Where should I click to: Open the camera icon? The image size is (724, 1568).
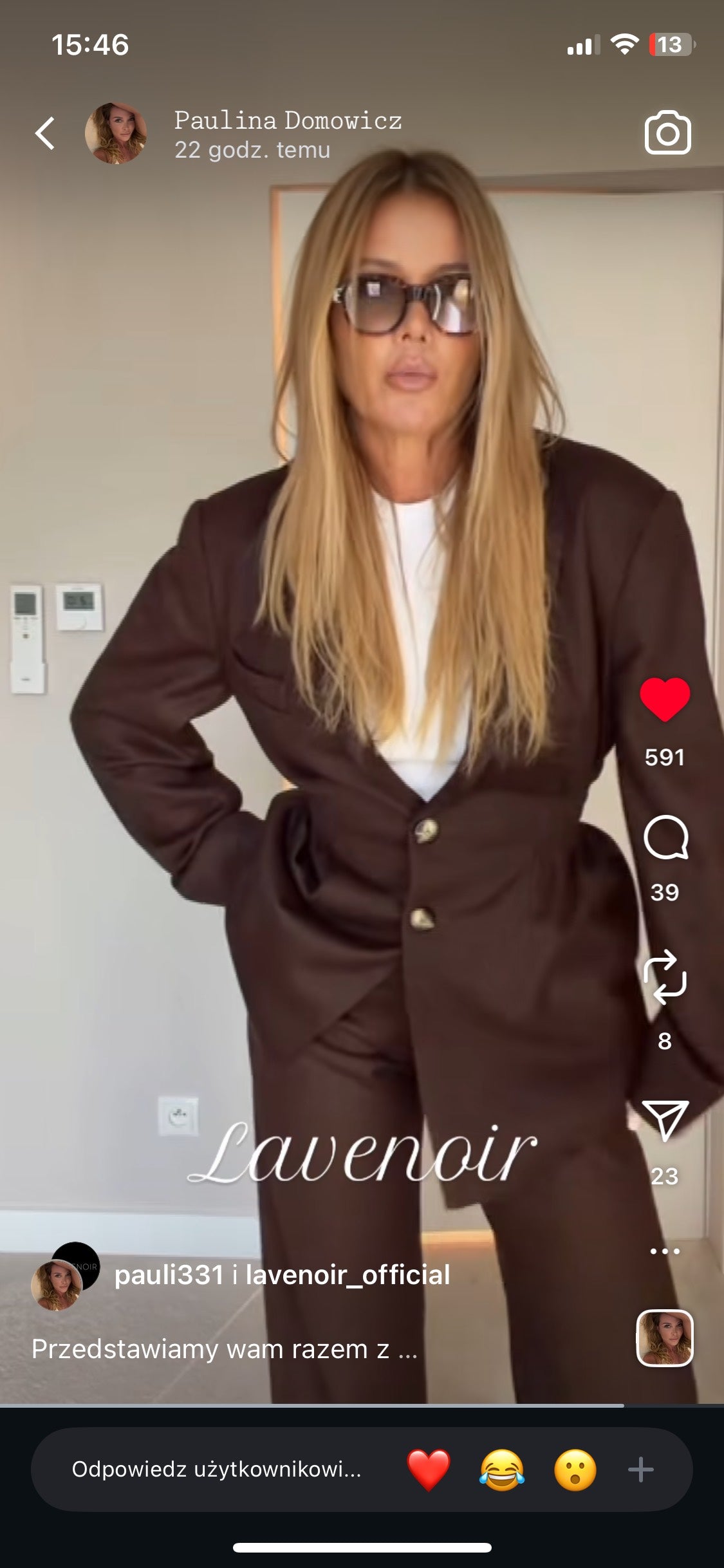coord(667,133)
